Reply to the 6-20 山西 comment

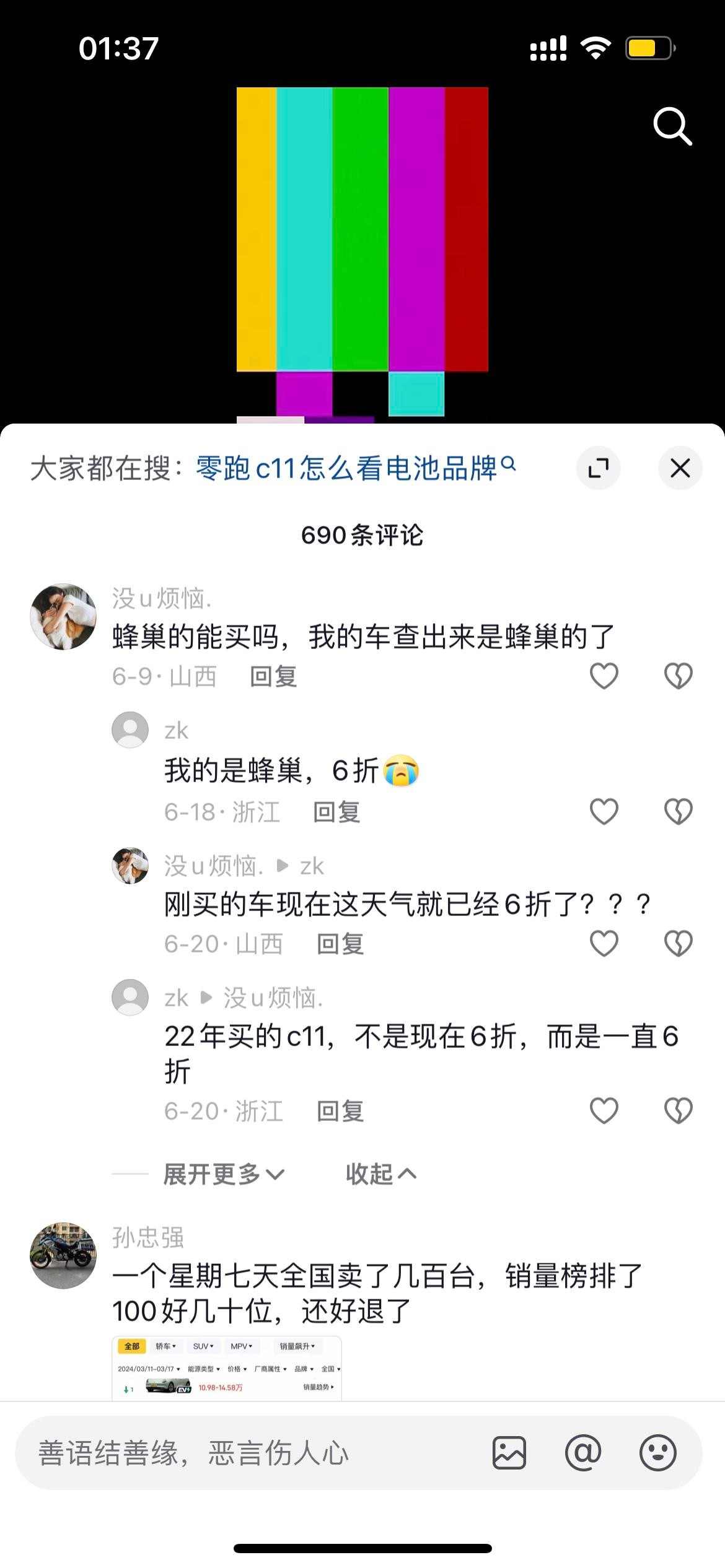(340, 944)
